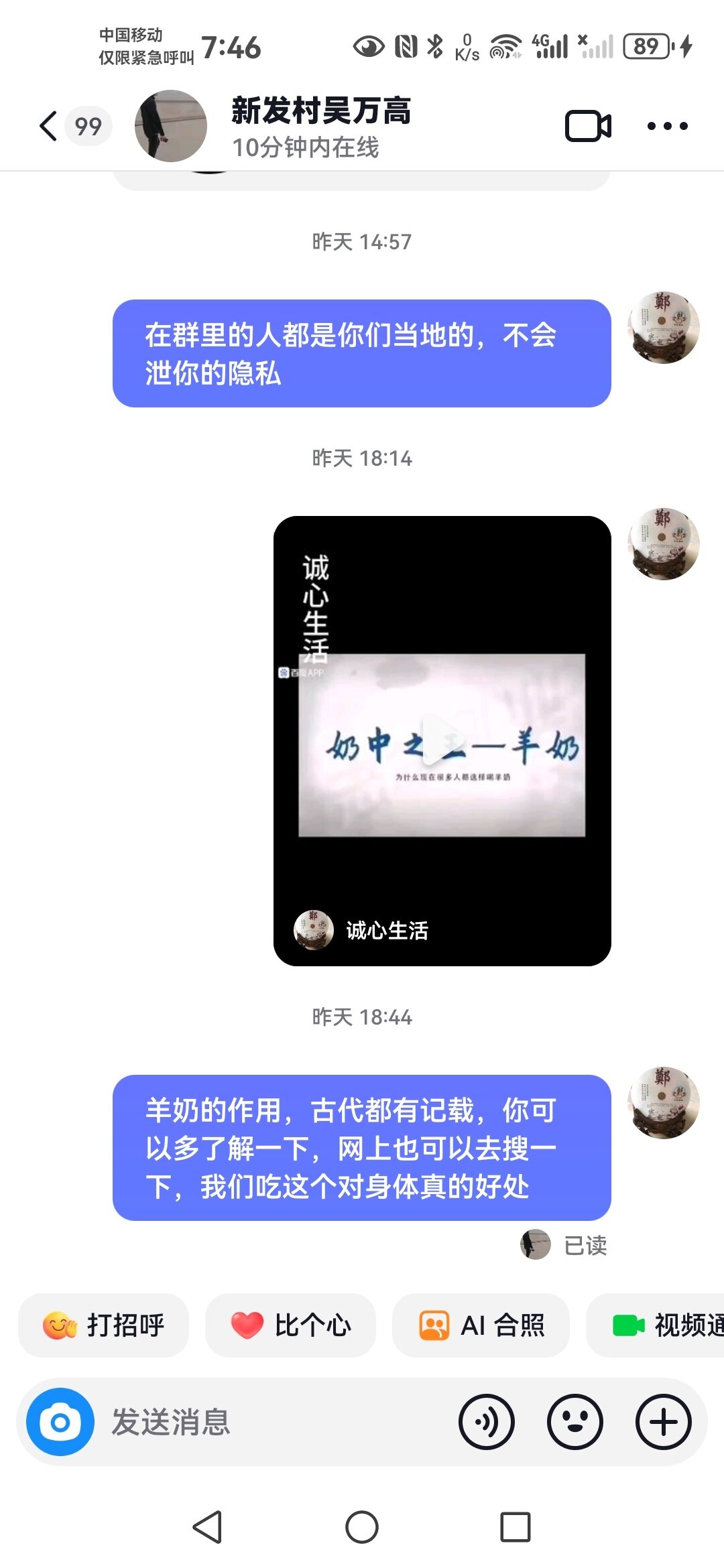Open the emoji picker
Screen dimensions: 724x1568
point(575,1422)
